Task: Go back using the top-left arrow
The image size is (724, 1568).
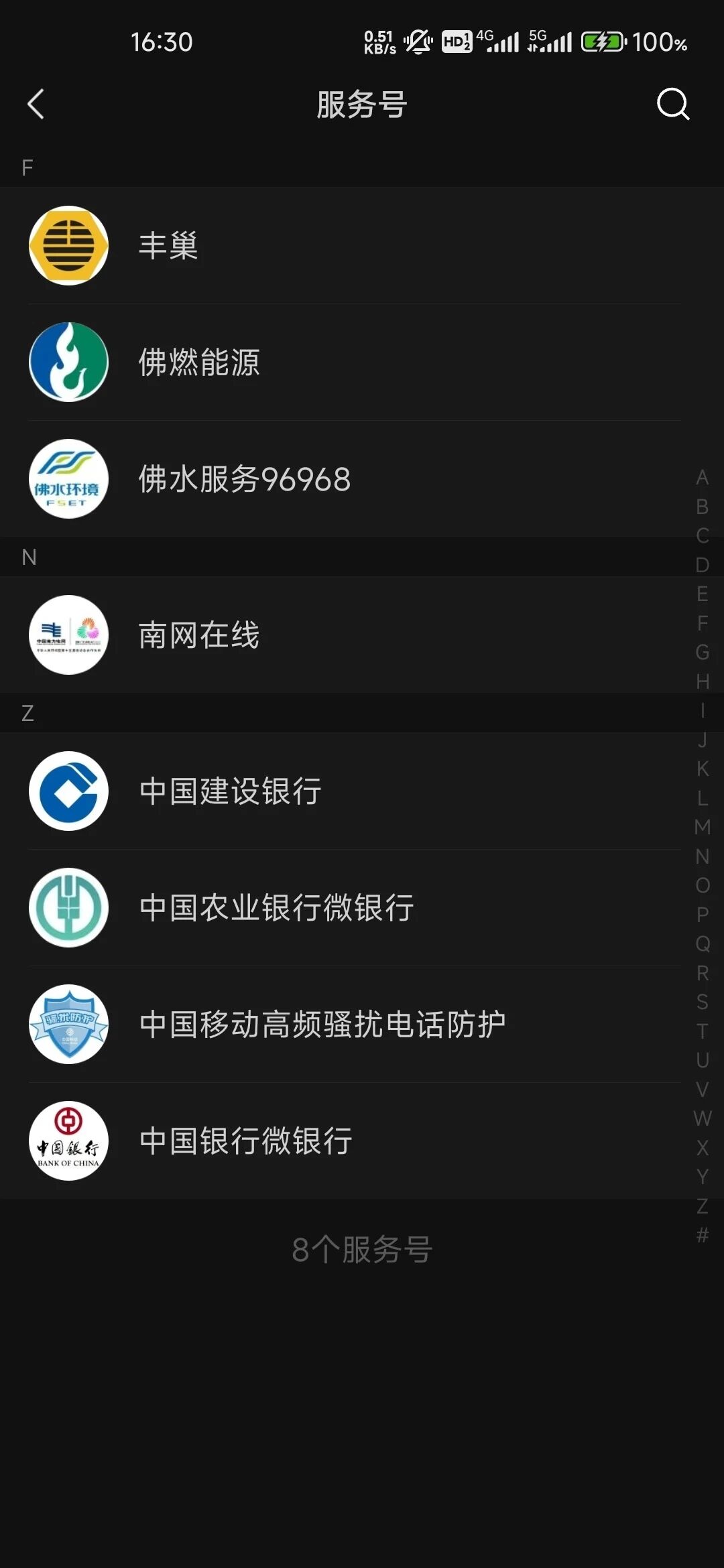Action: [x=36, y=105]
